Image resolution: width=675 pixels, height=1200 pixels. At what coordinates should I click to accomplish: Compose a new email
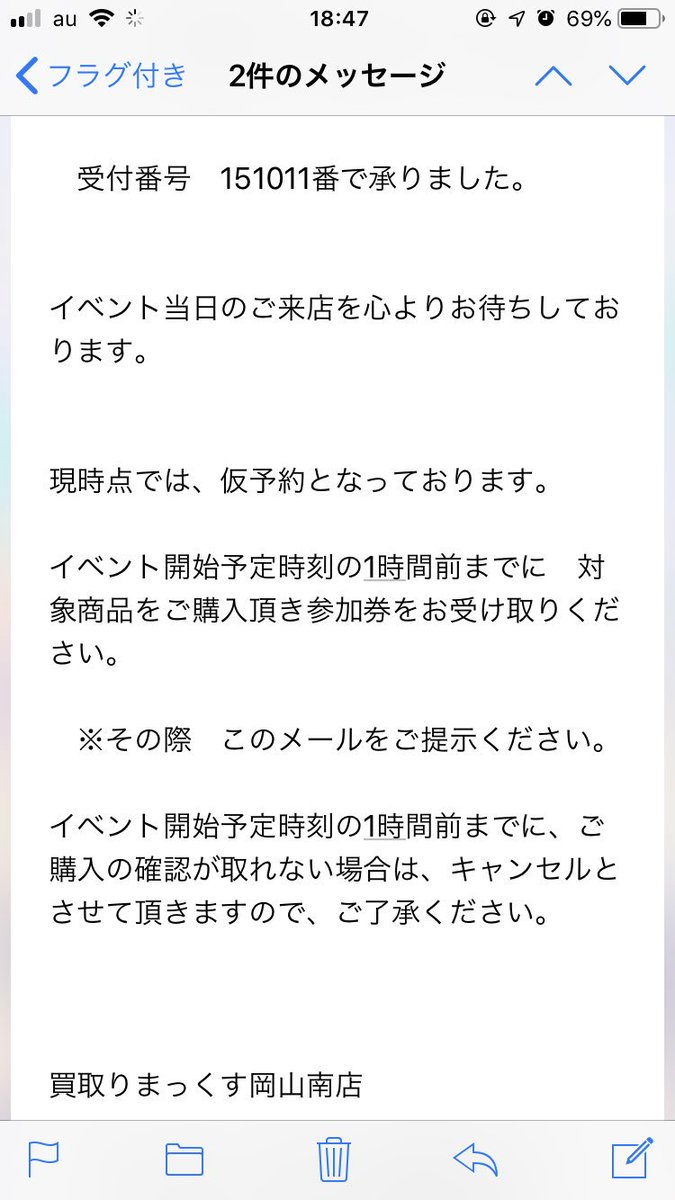(631, 1159)
